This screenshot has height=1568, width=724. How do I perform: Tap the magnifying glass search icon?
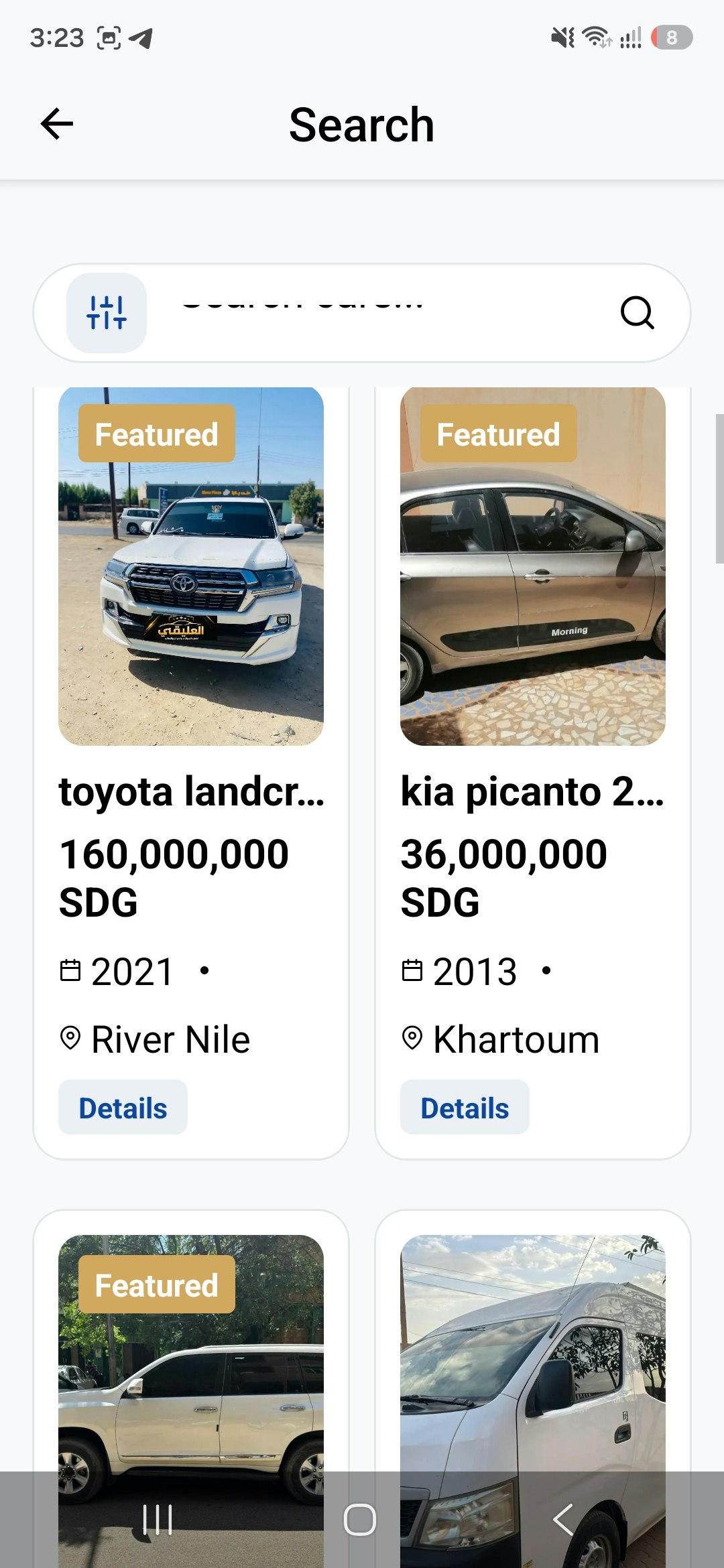tap(637, 313)
